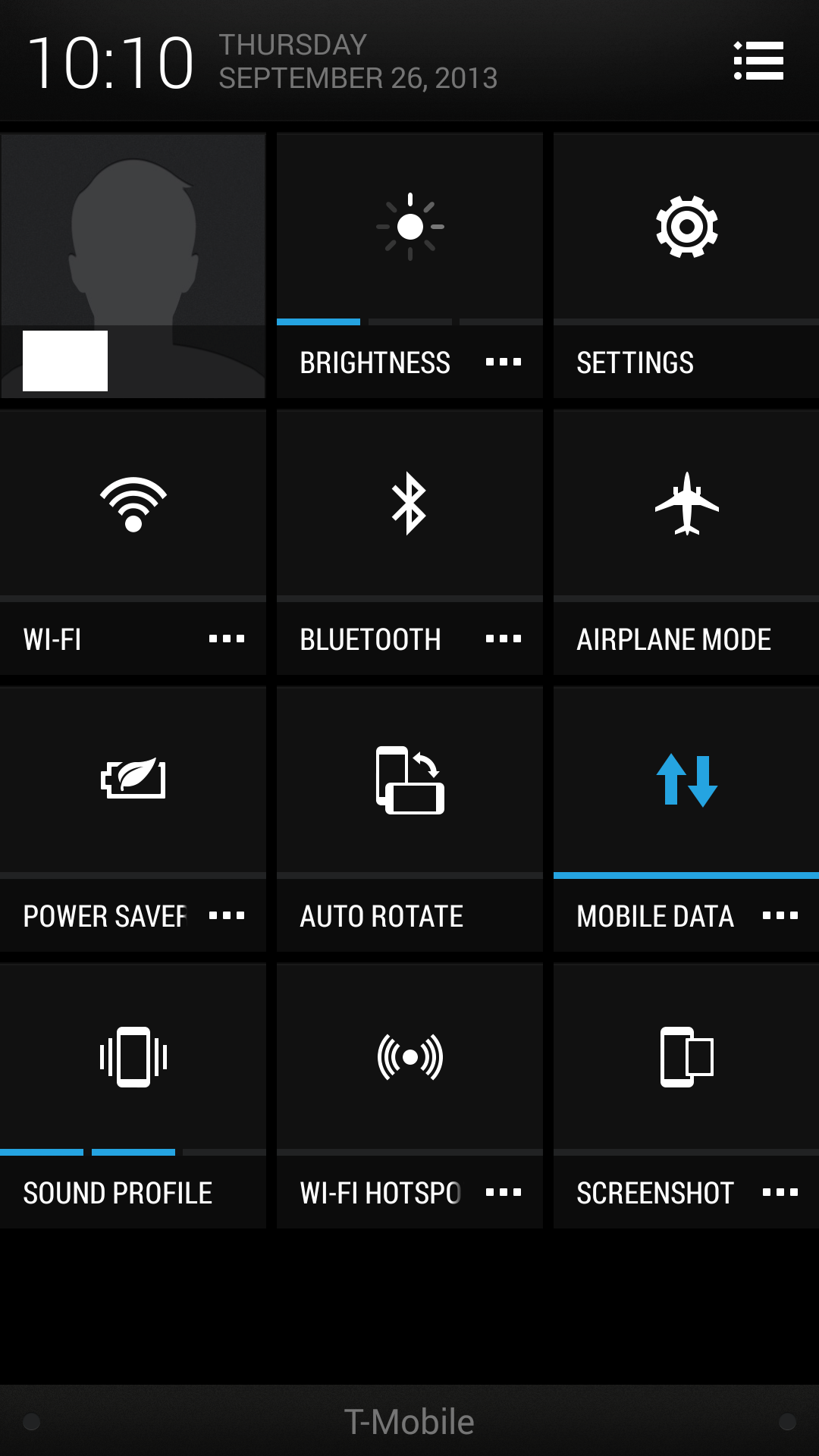Change the Sound Profile tile

tap(133, 1096)
